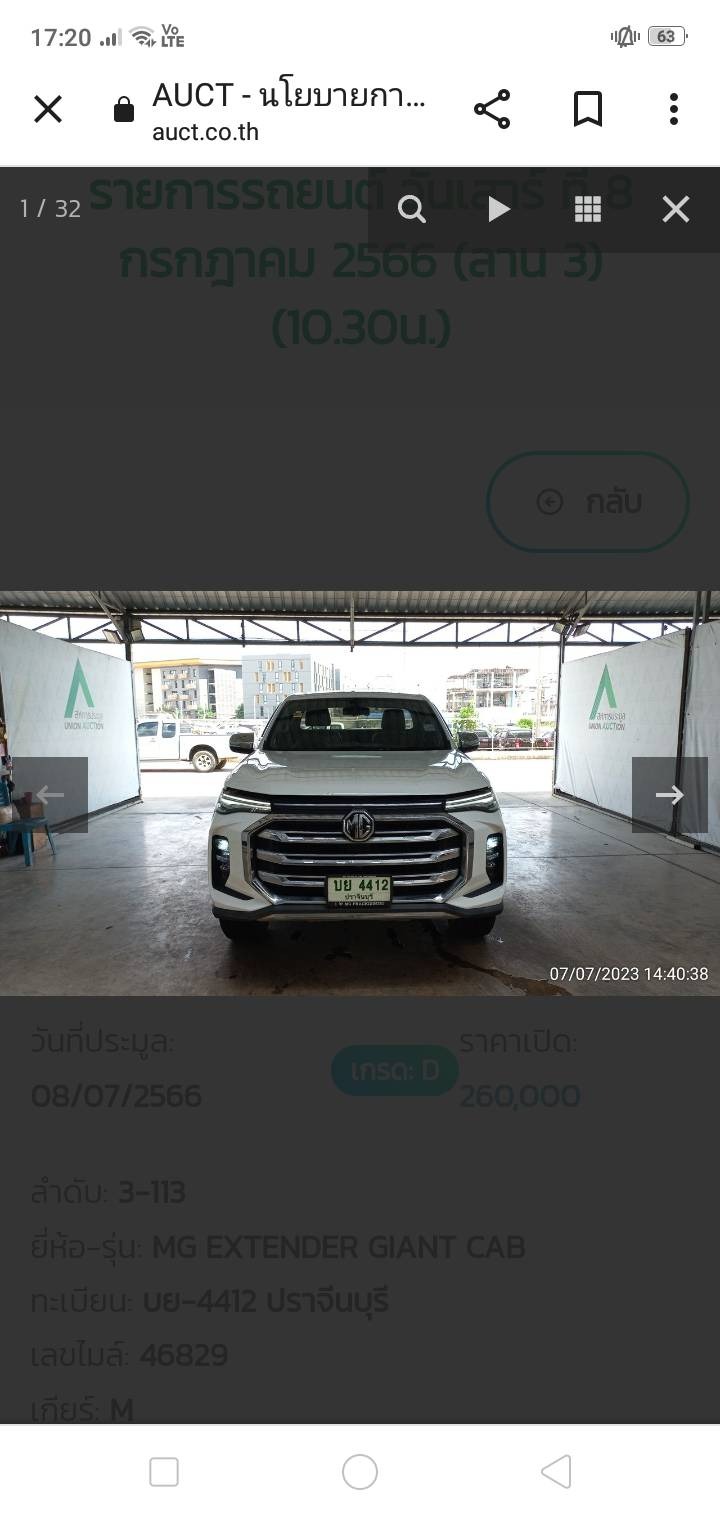This screenshot has width=720, height=1520.
Task: Tap the system back button
Action: click(556, 1472)
